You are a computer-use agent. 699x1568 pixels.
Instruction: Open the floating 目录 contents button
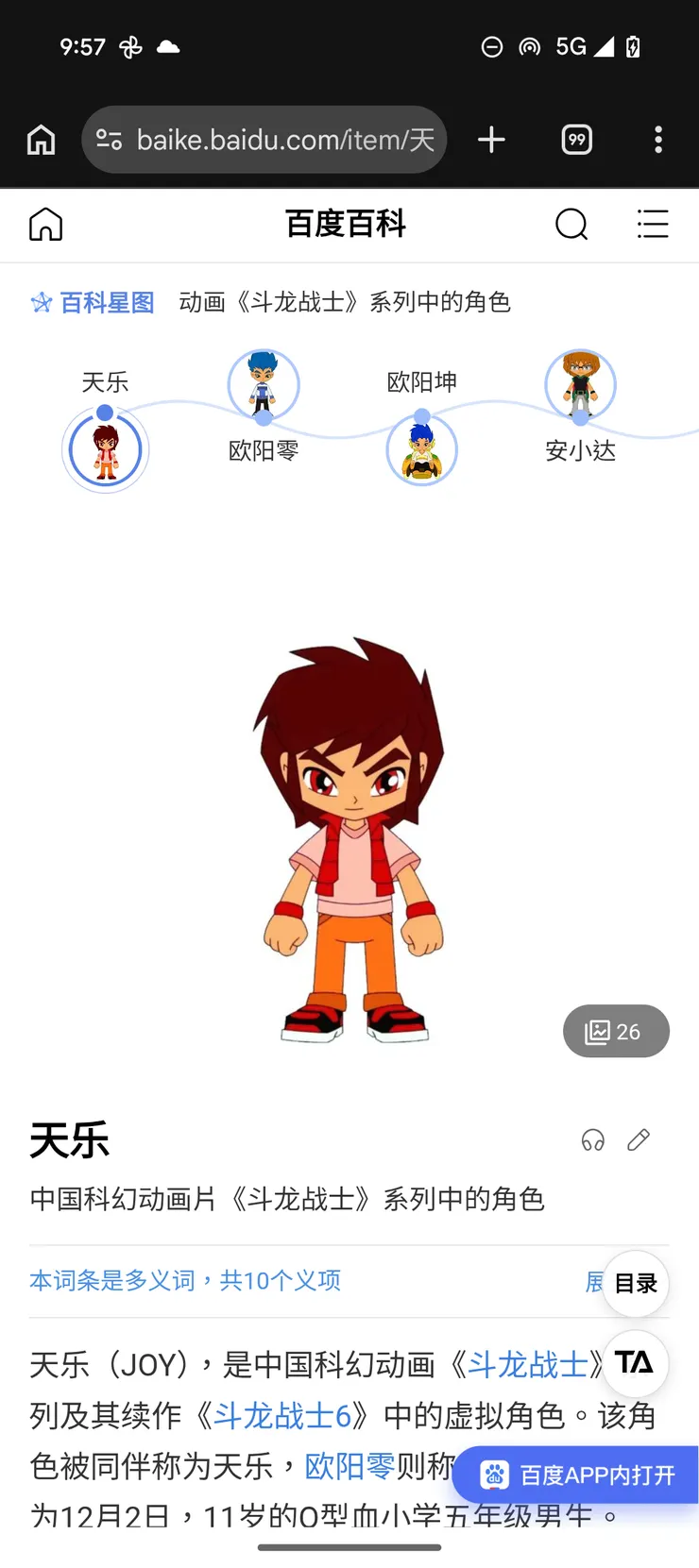635,1283
